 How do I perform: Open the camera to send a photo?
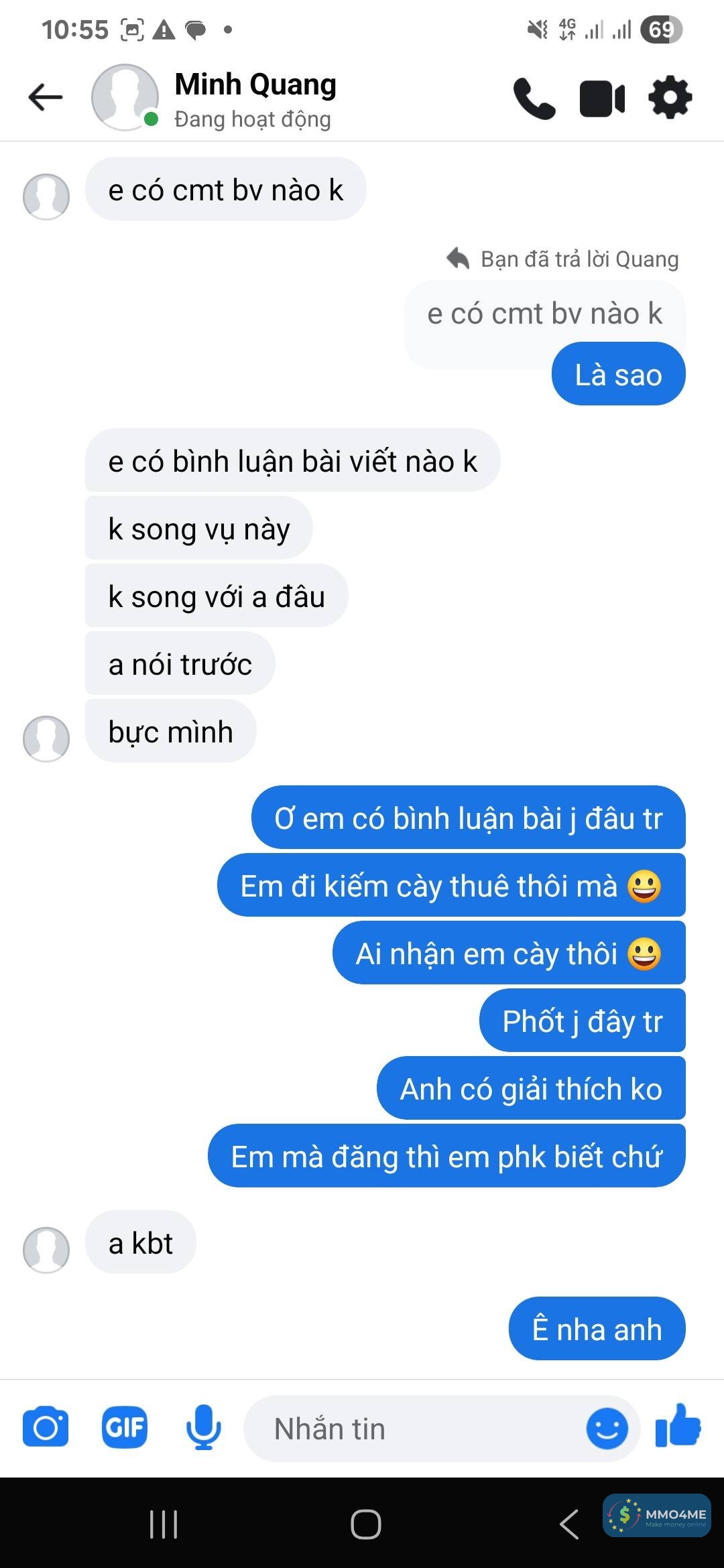[x=46, y=1427]
